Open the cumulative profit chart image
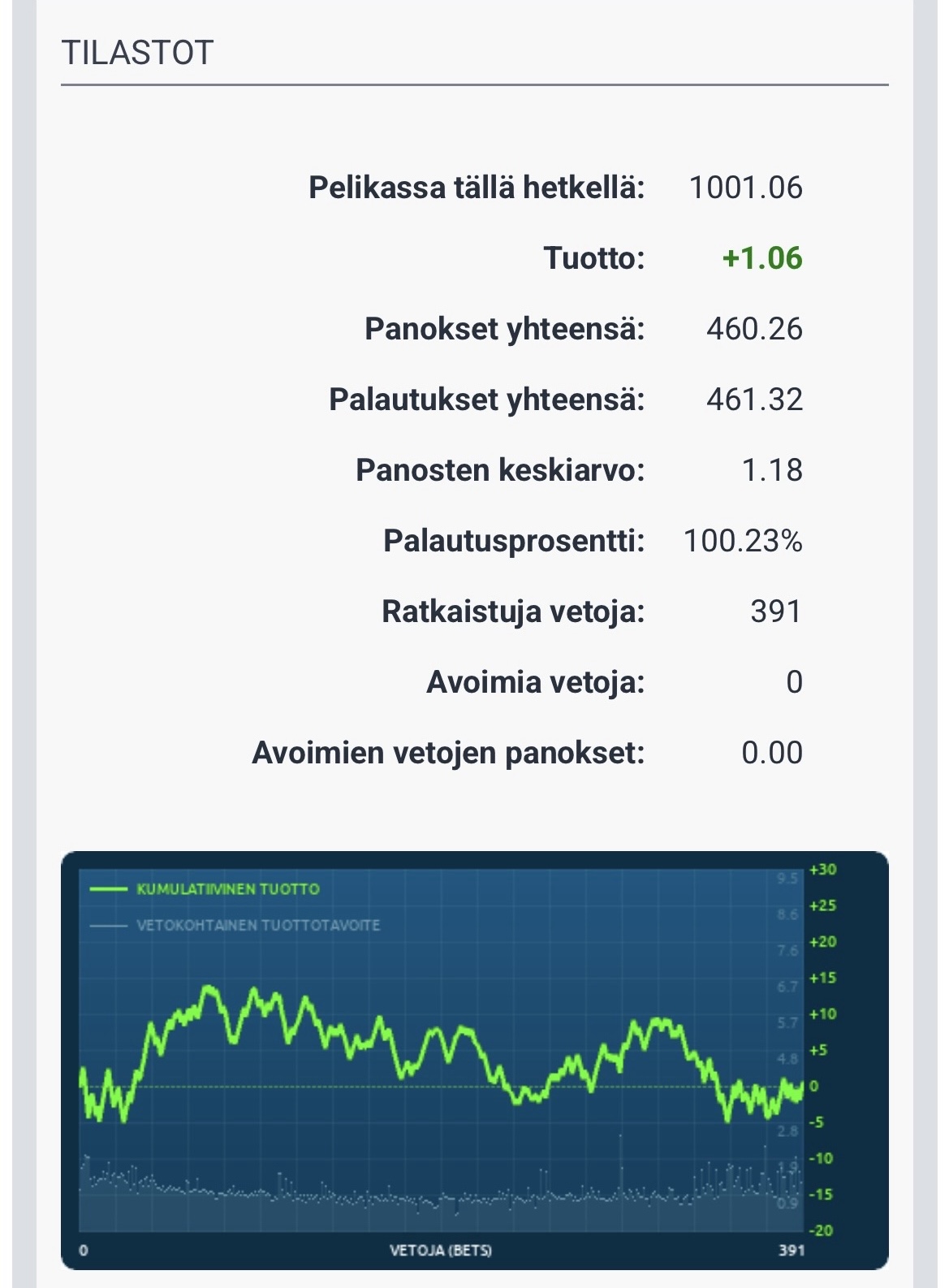The height and width of the screenshot is (1288, 949). point(474,1060)
